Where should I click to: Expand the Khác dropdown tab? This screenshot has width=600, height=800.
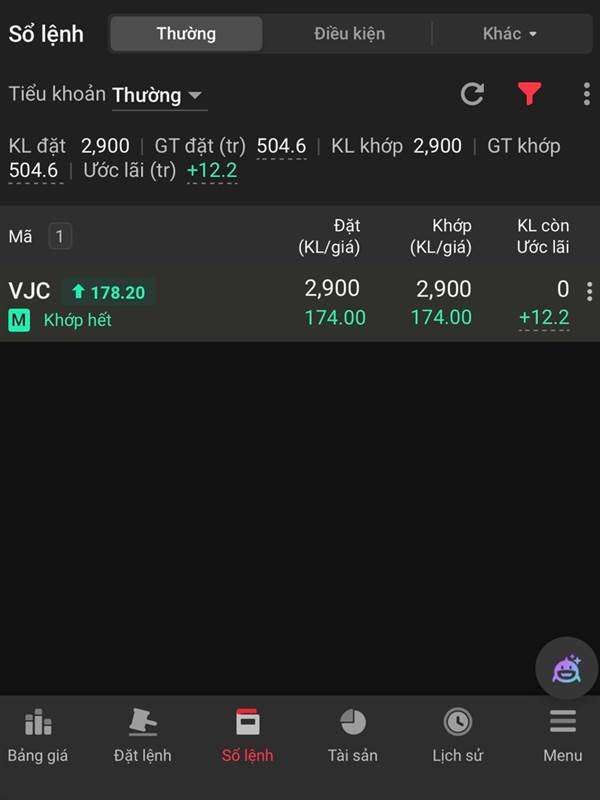pyautogui.click(x=510, y=34)
